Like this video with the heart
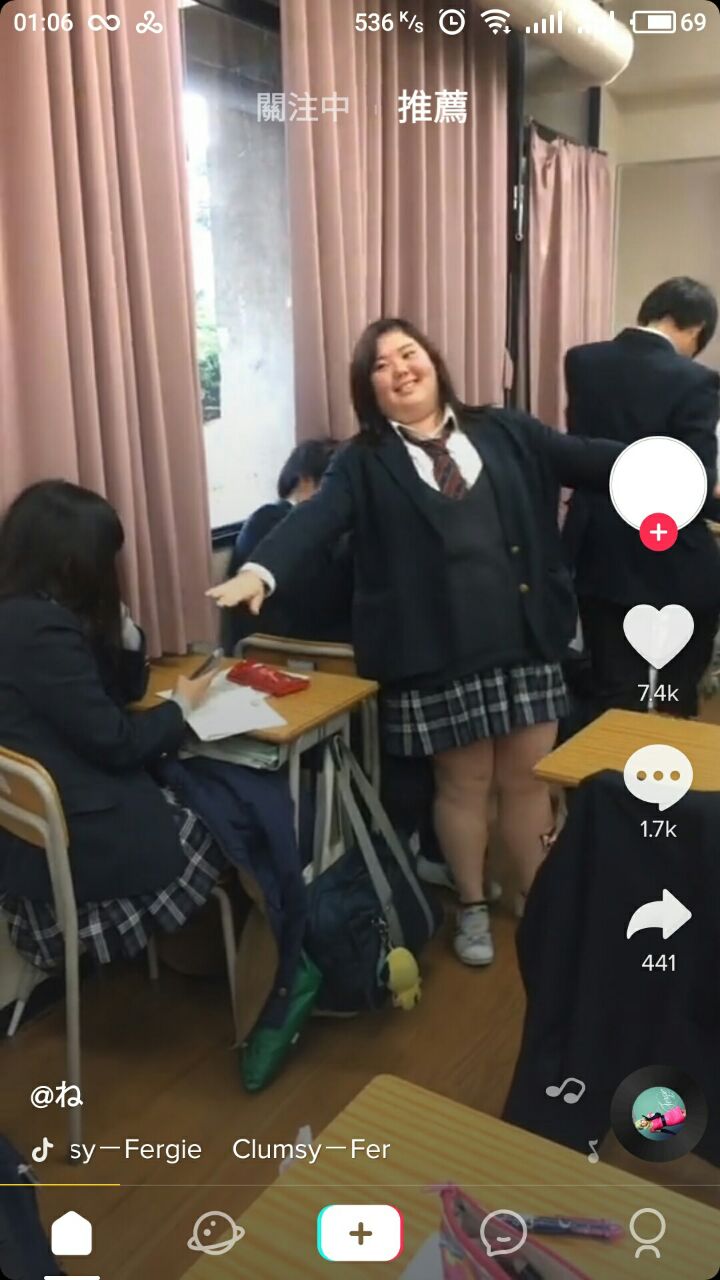Screen dimensions: 720x1280 [658, 636]
